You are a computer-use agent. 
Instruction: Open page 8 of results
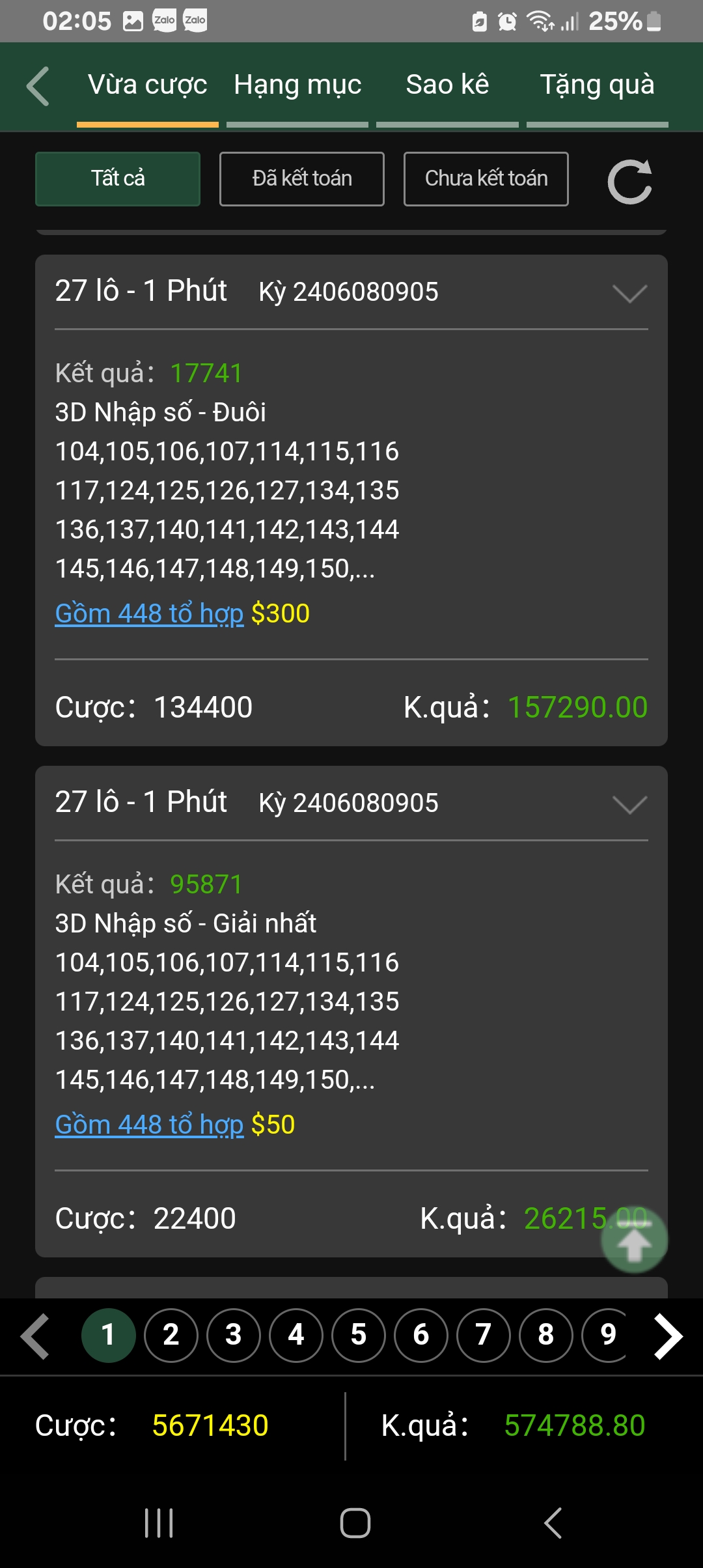[x=546, y=1335]
